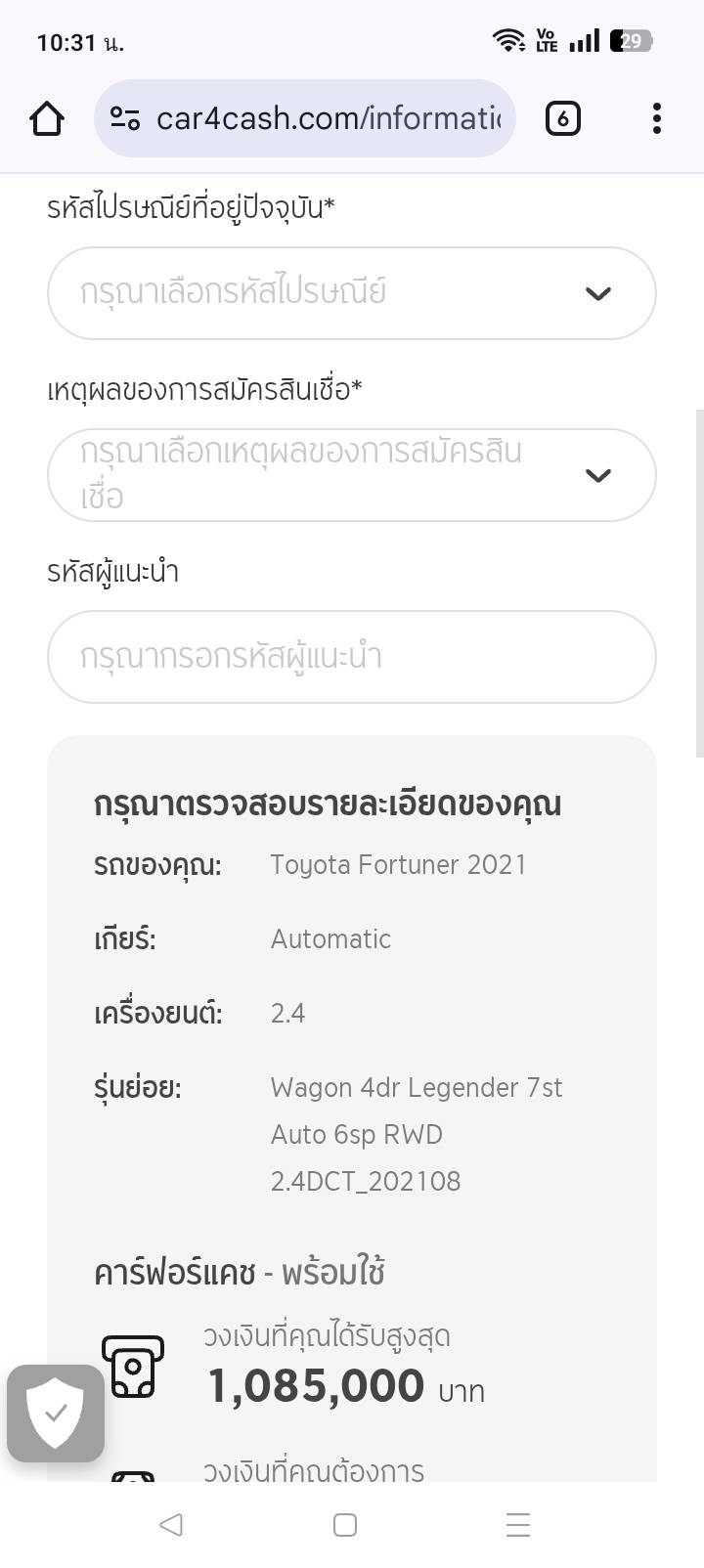Open recent apps from the navigation bar
Image resolution: width=704 pixels, height=1568 pixels.
click(518, 1524)
